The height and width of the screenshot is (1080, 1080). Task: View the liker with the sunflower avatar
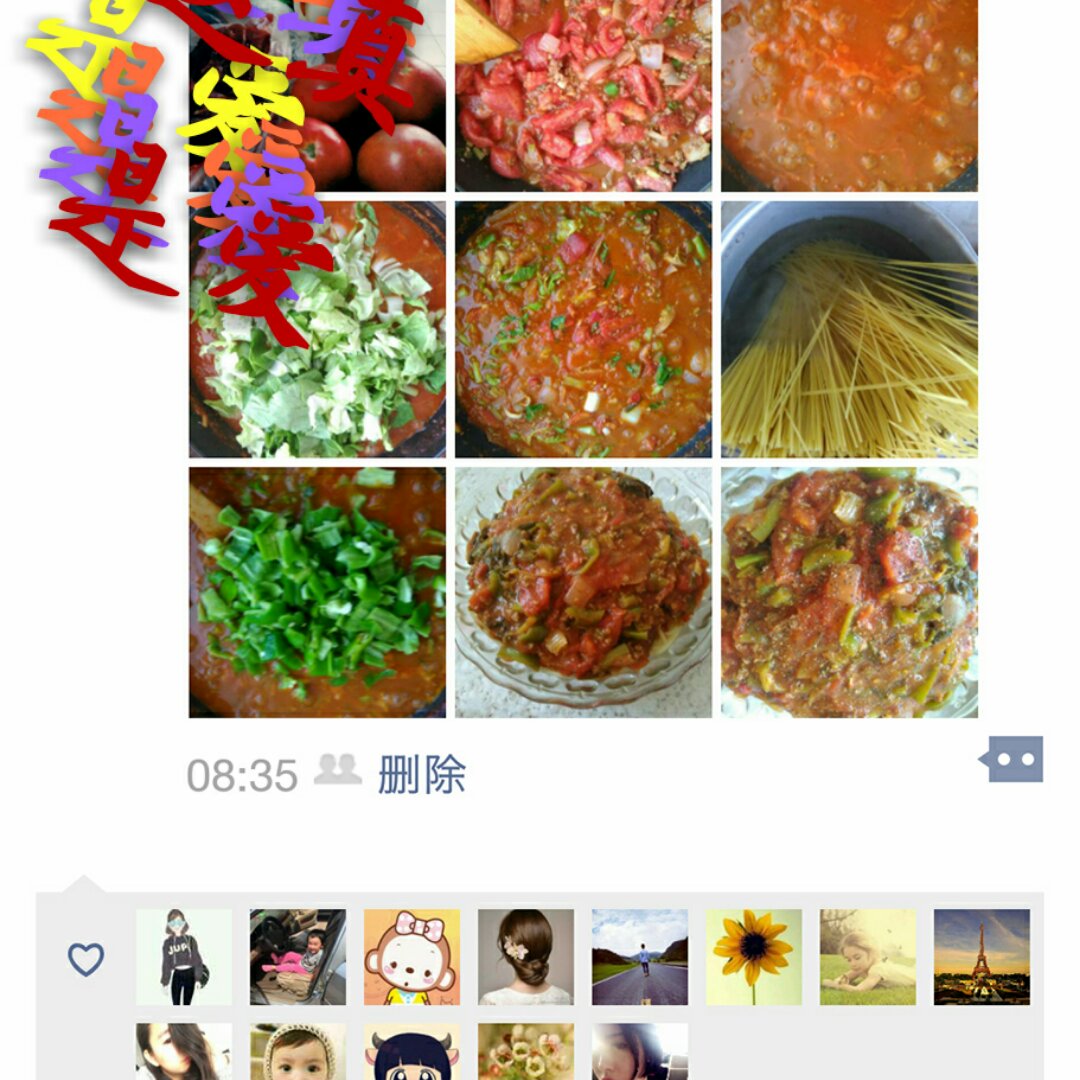[754, 957]
